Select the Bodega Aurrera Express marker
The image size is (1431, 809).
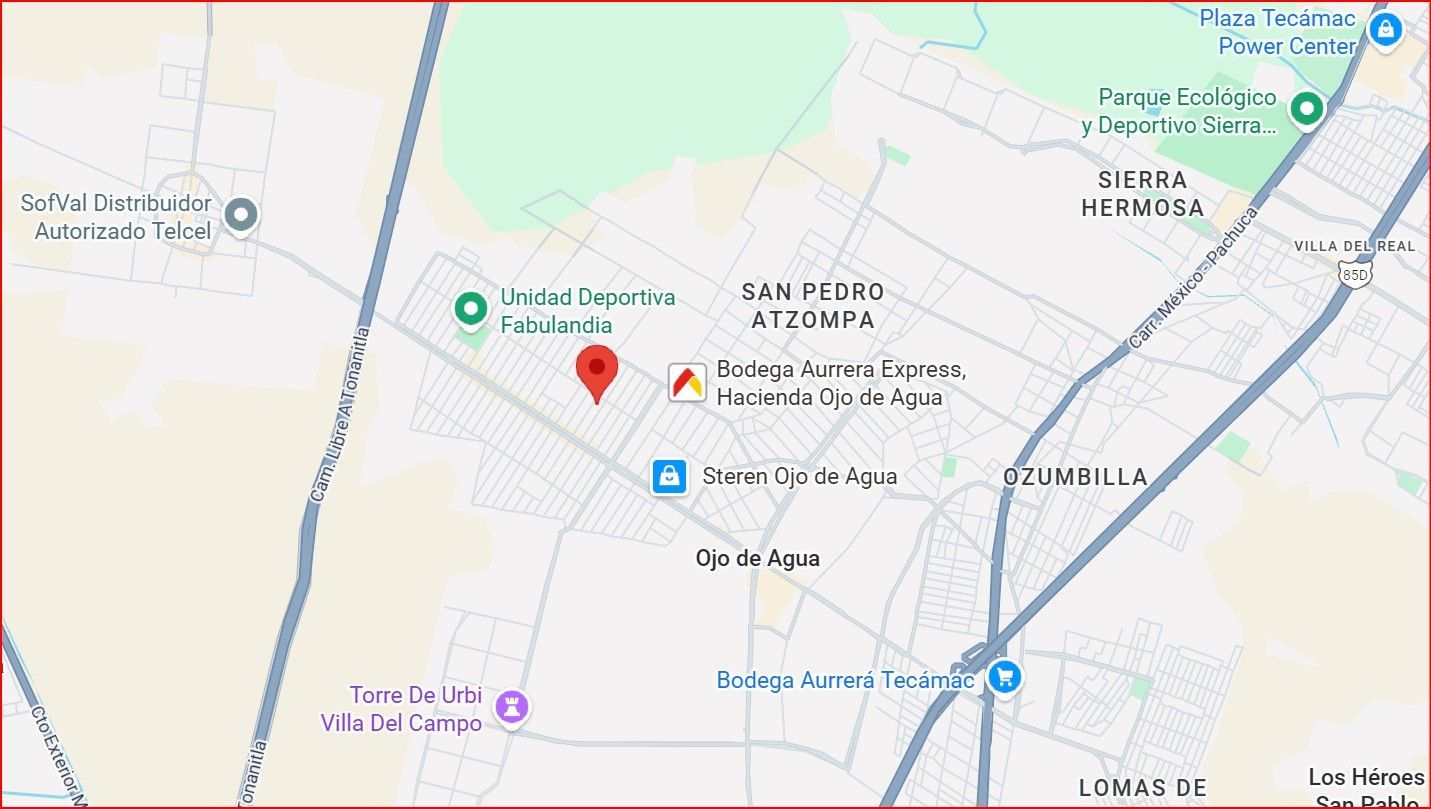pyautogui.click(x=687, y=382)
